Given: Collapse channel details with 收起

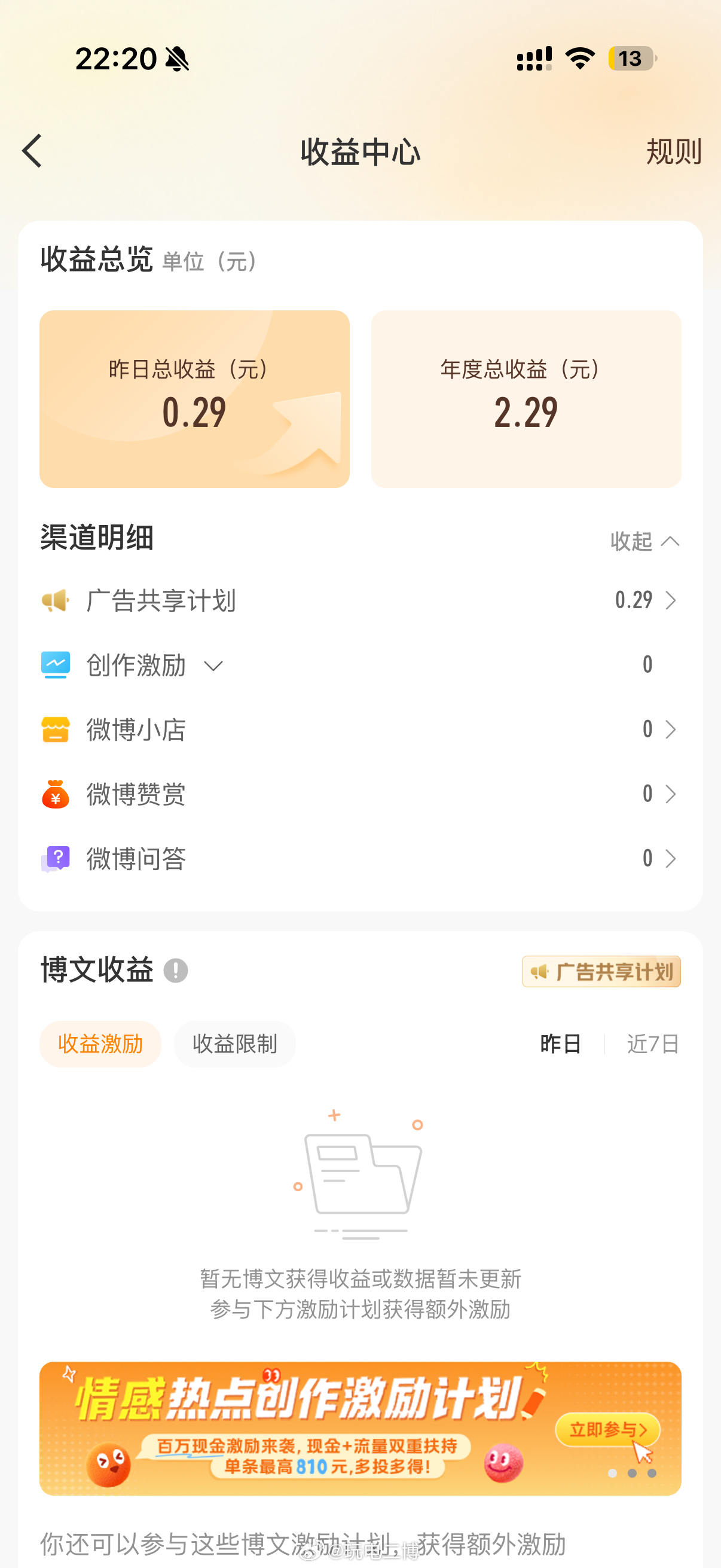Looking at the screenshot, I should [644, 541].
